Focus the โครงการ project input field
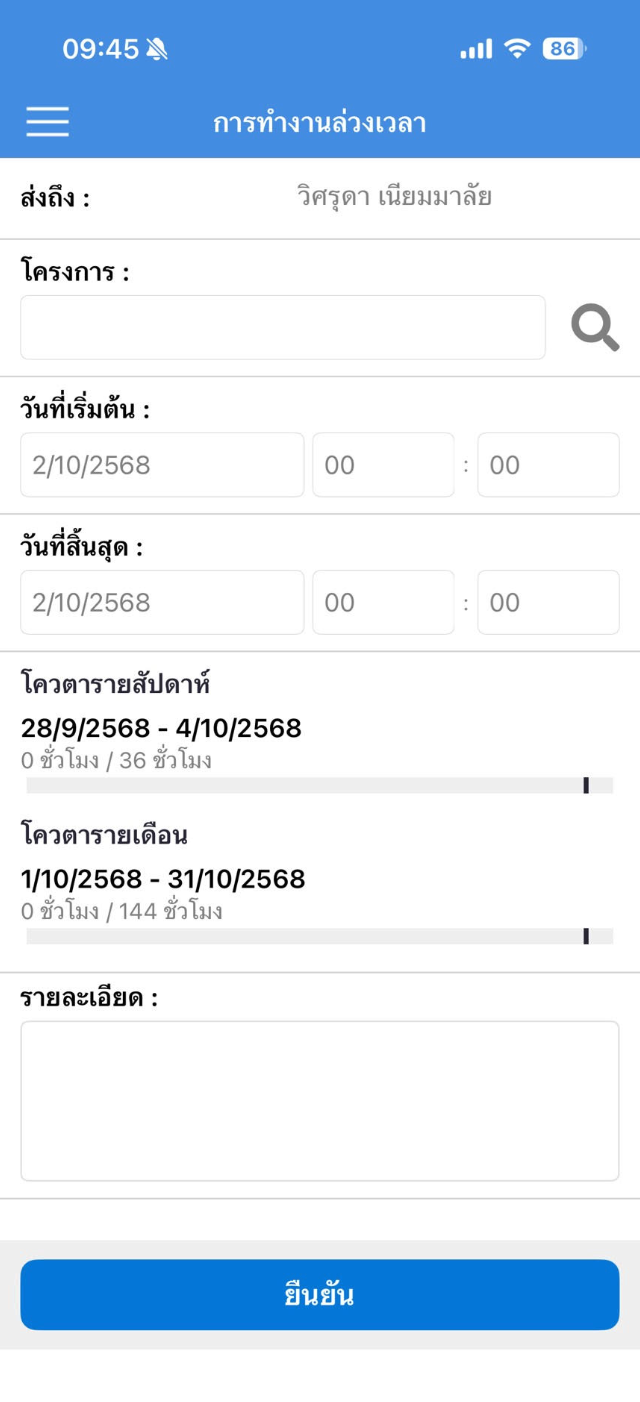The image size is (640, 1402). (283, 328)
